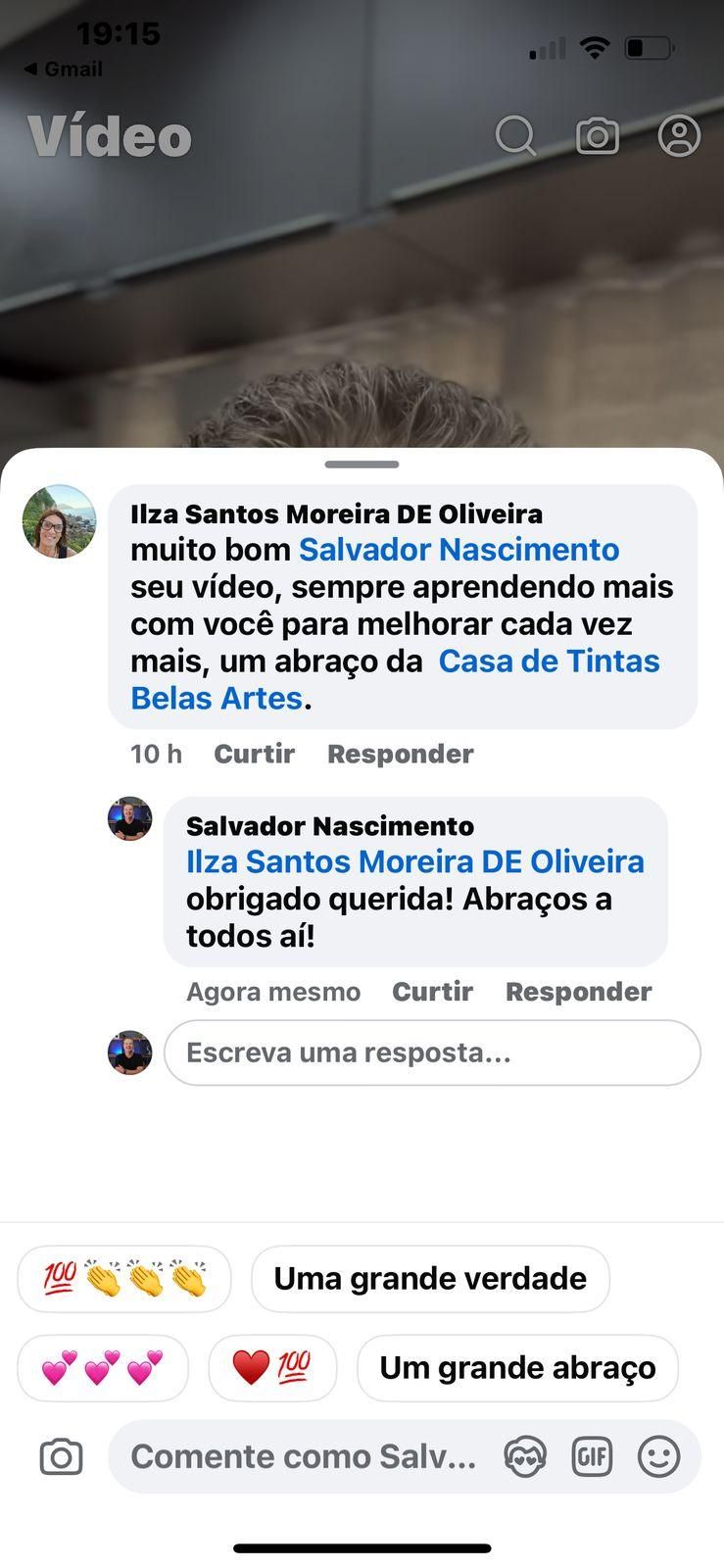
Task: Open the profile icon in the header
Action: [x=679, y=135]
